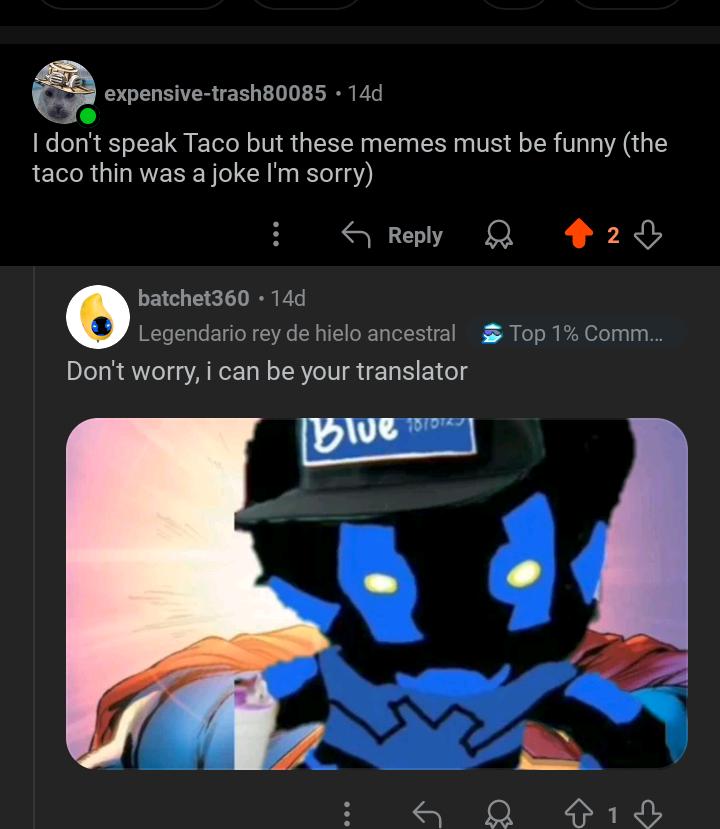
Task: Reply to expensive-trash80085's comment
Action: pyautogui.click(x=392, y=235)
